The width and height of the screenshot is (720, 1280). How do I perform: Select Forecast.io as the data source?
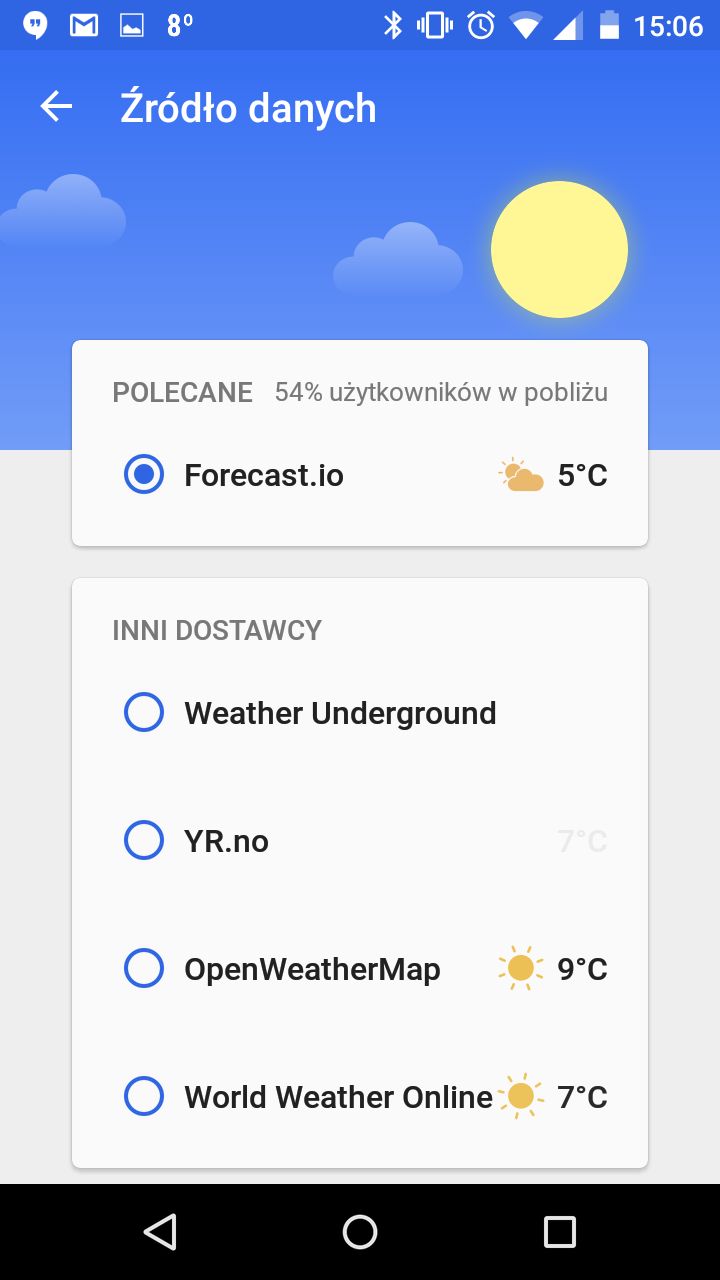[x=360, y=475]
